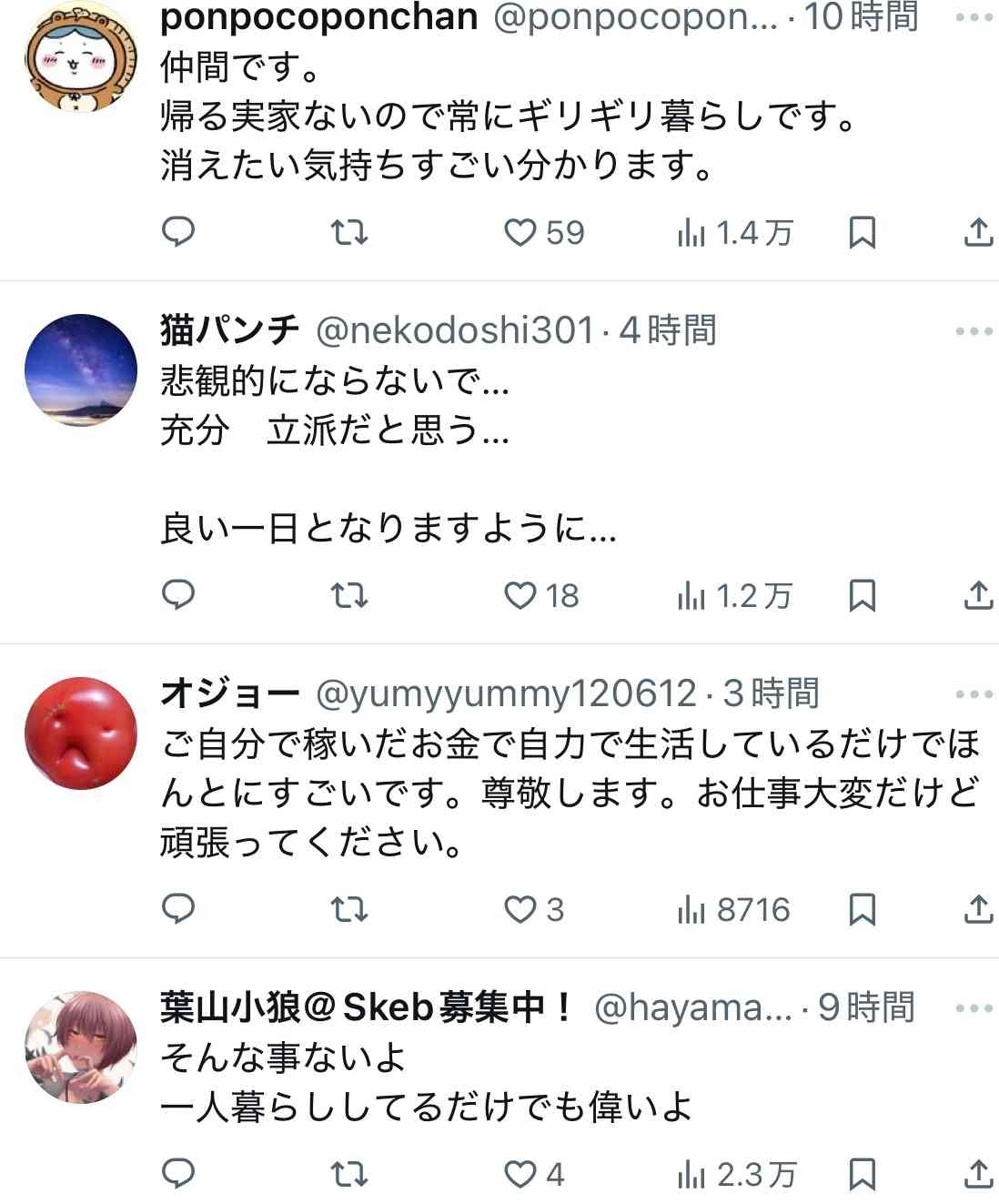Reply to ponpocoponchan's tweet
Screen dimensions: 999x1204
pos(178,233)
